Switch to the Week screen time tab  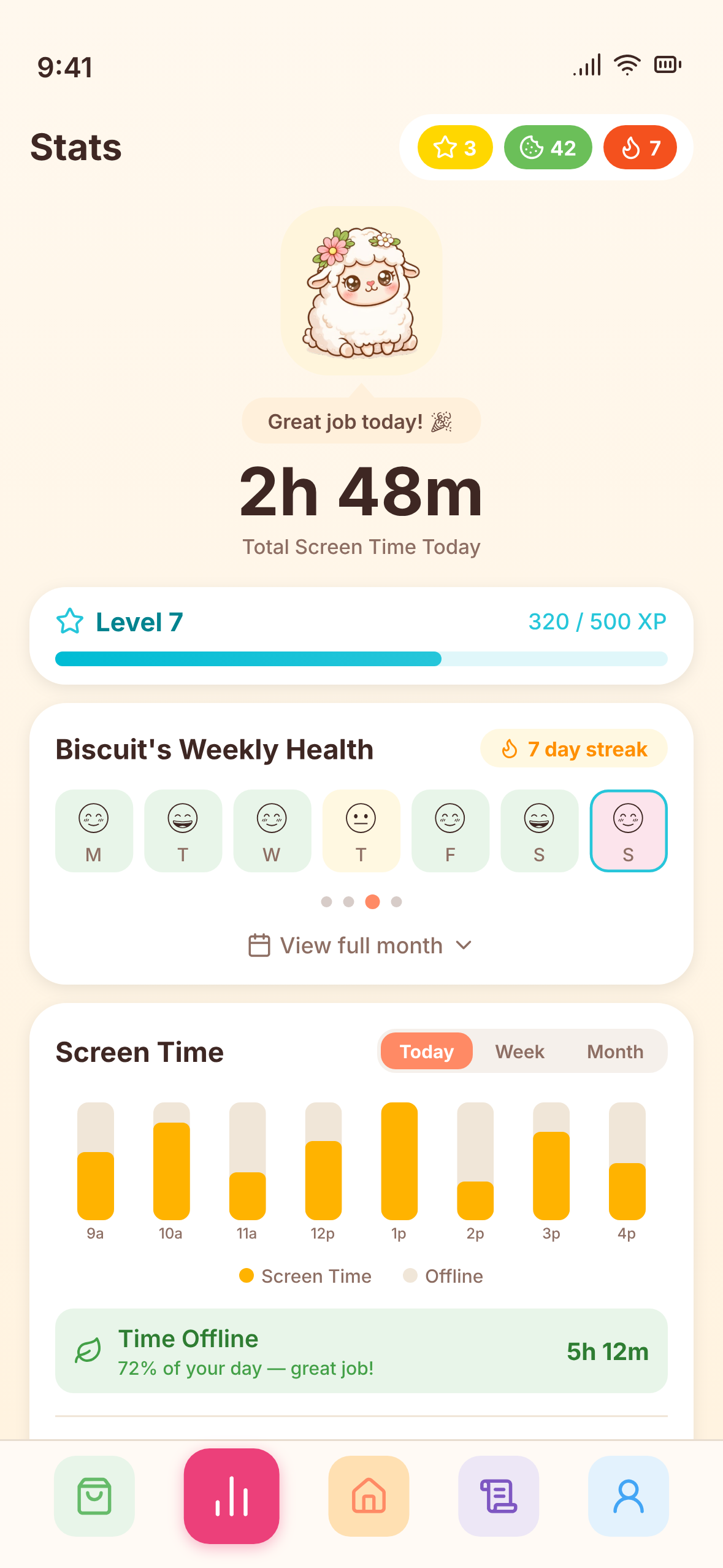click(519, 1051)
